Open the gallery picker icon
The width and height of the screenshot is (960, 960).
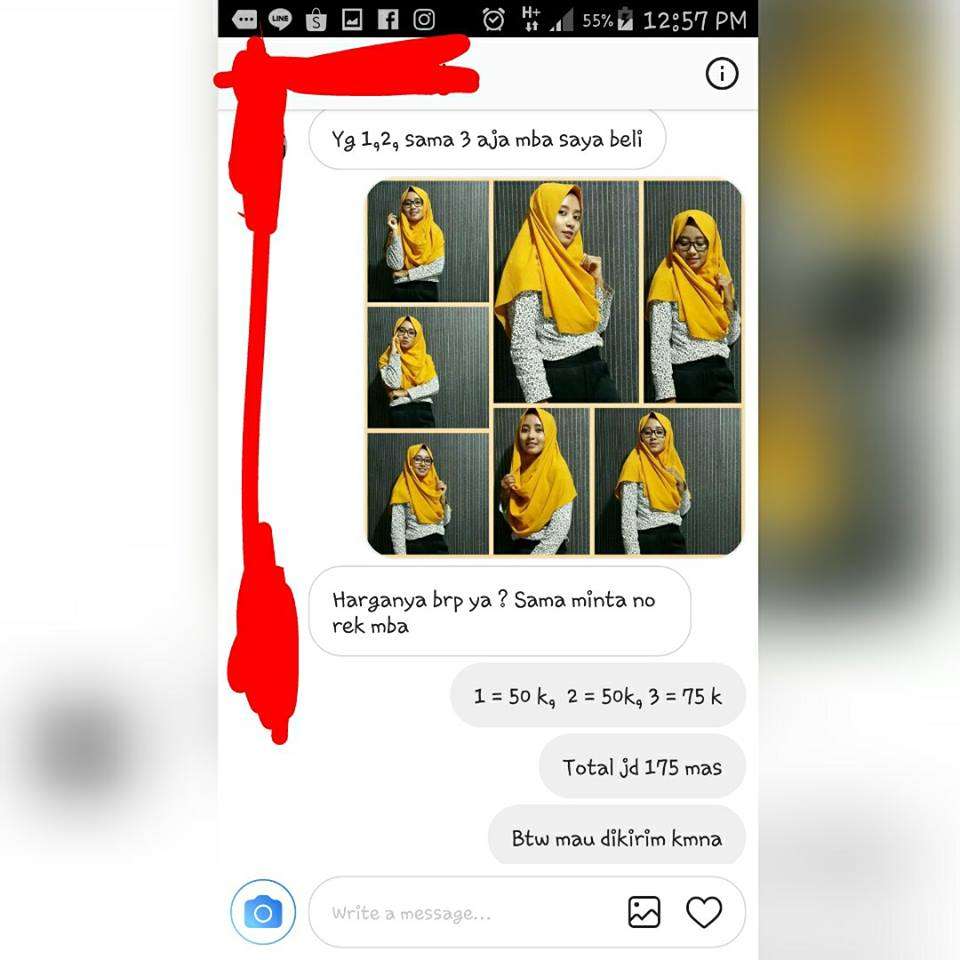click(x=644, y=912)
